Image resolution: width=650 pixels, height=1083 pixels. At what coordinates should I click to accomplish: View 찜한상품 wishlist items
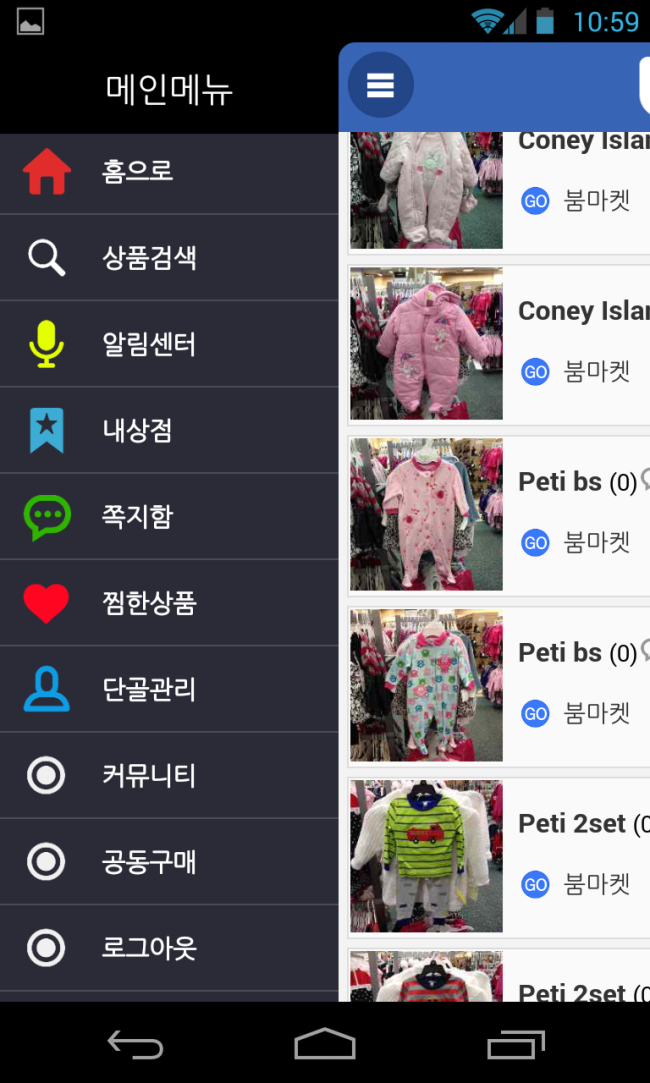click(148, 602)
